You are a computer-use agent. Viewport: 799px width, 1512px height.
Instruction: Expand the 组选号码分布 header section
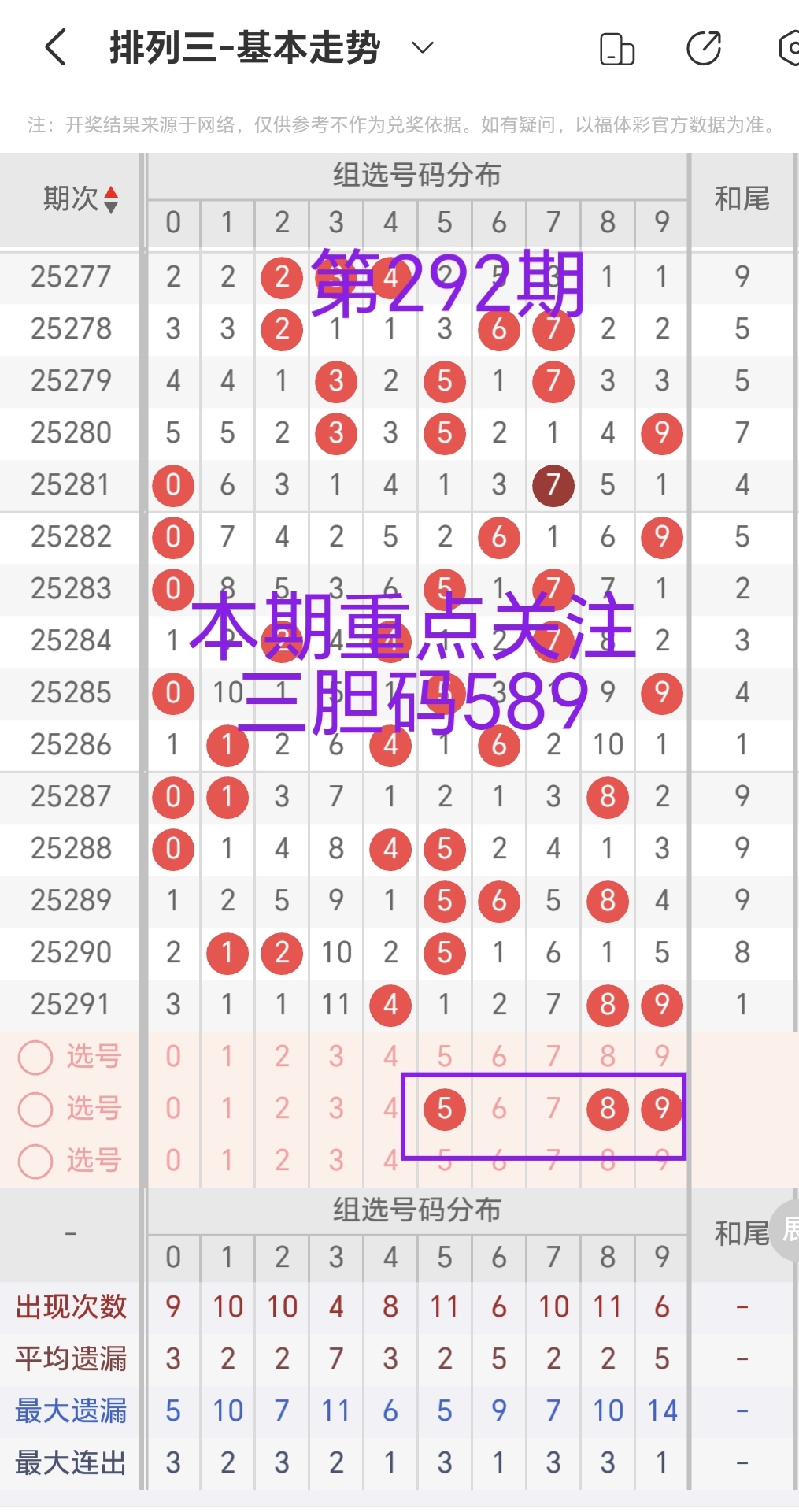coord(418,176)
